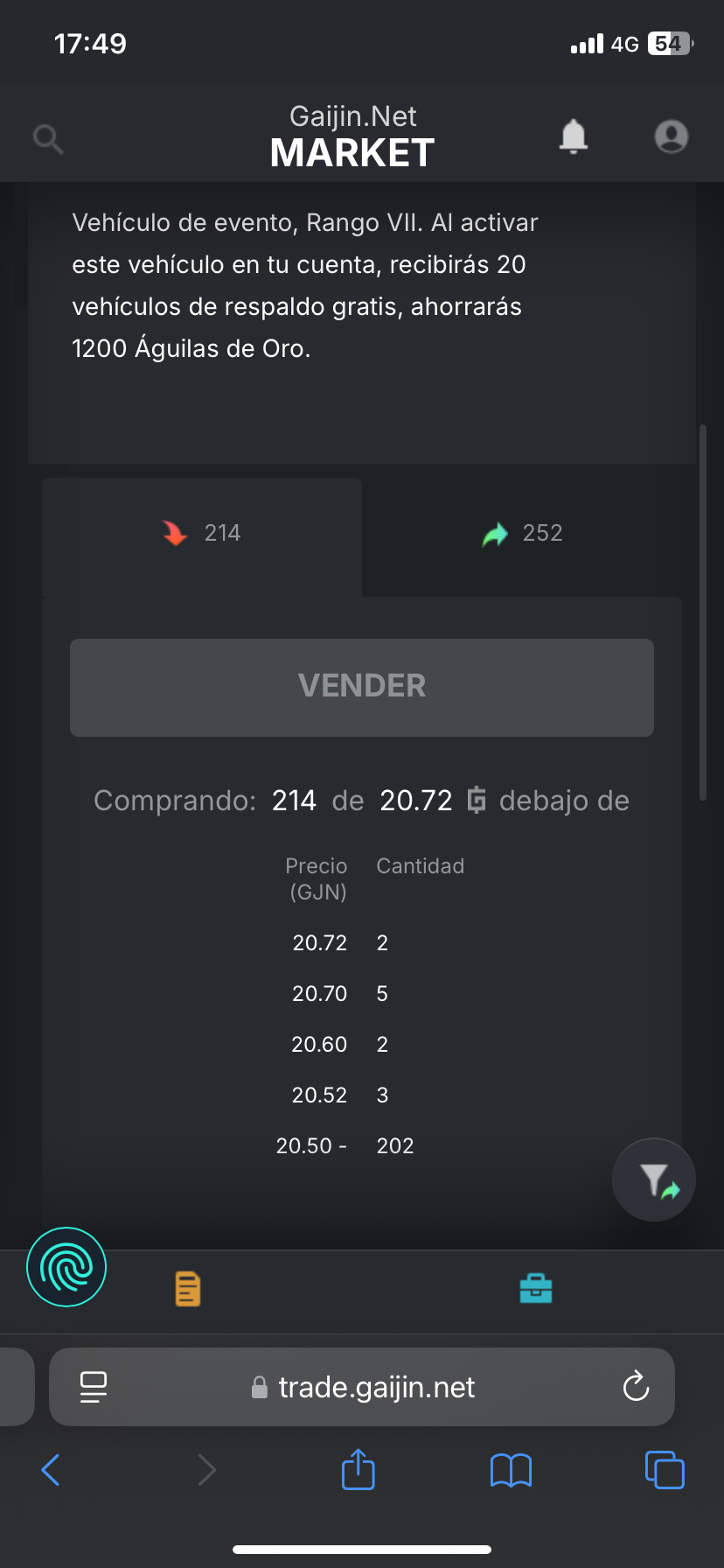Tap the VENDER button

[362, 687]
